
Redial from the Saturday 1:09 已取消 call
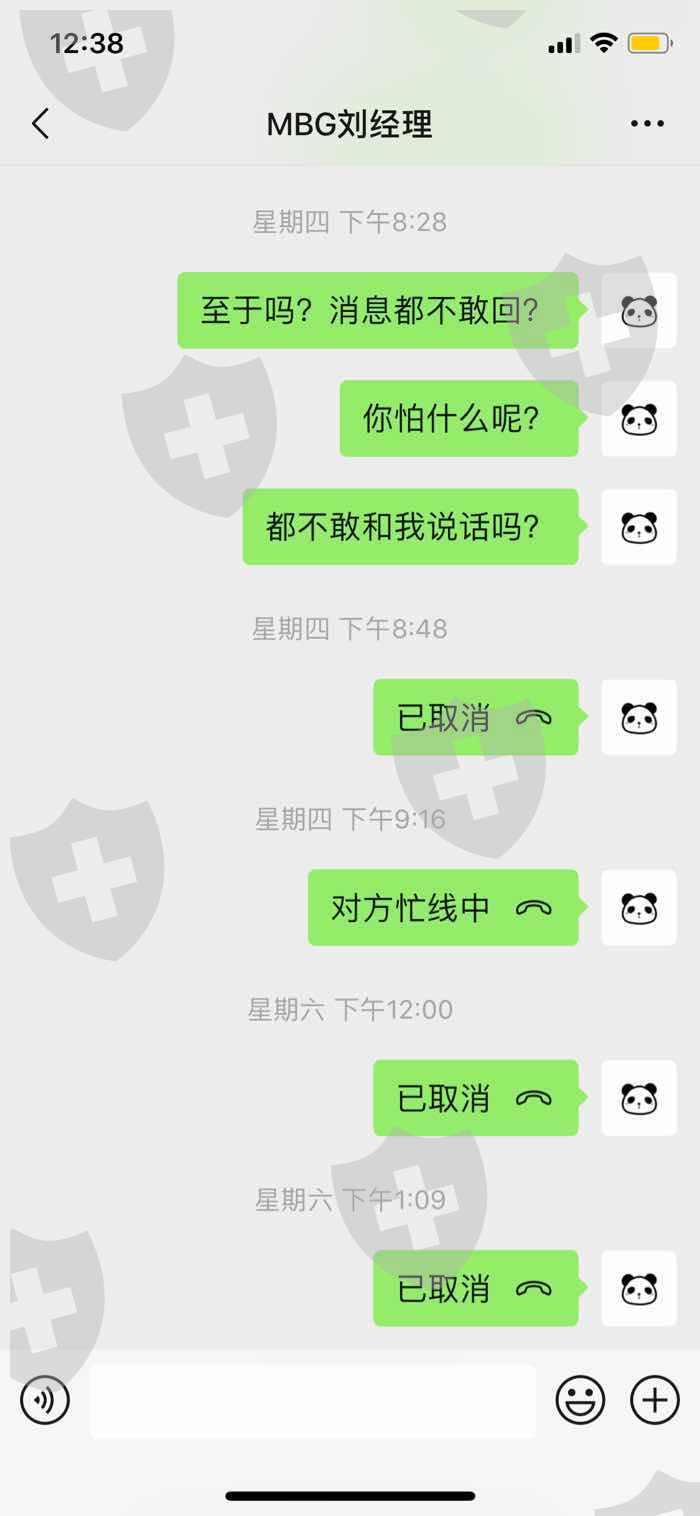click(476, 1288)
